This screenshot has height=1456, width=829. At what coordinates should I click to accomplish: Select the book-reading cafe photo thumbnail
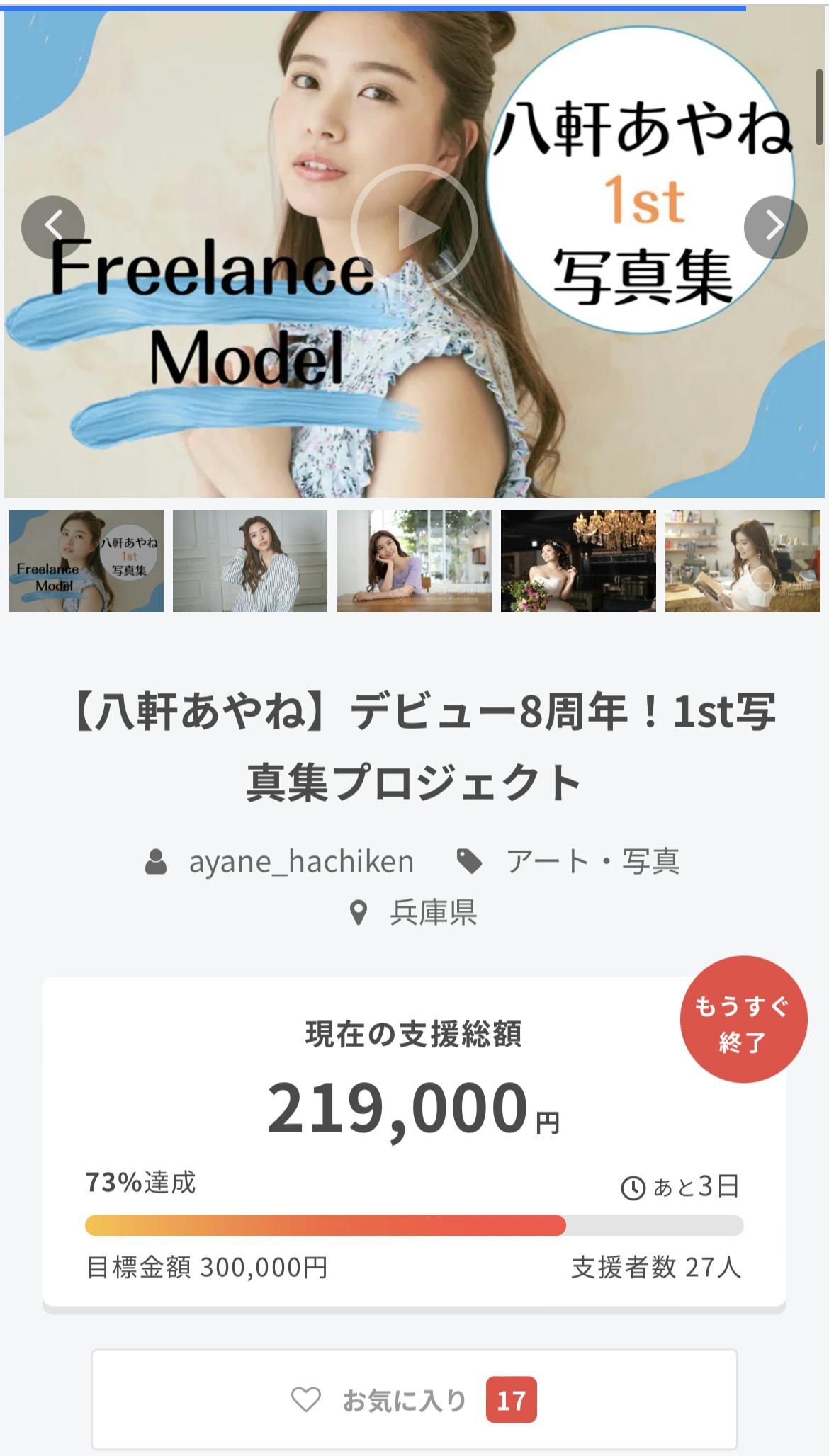pos(742,560)
